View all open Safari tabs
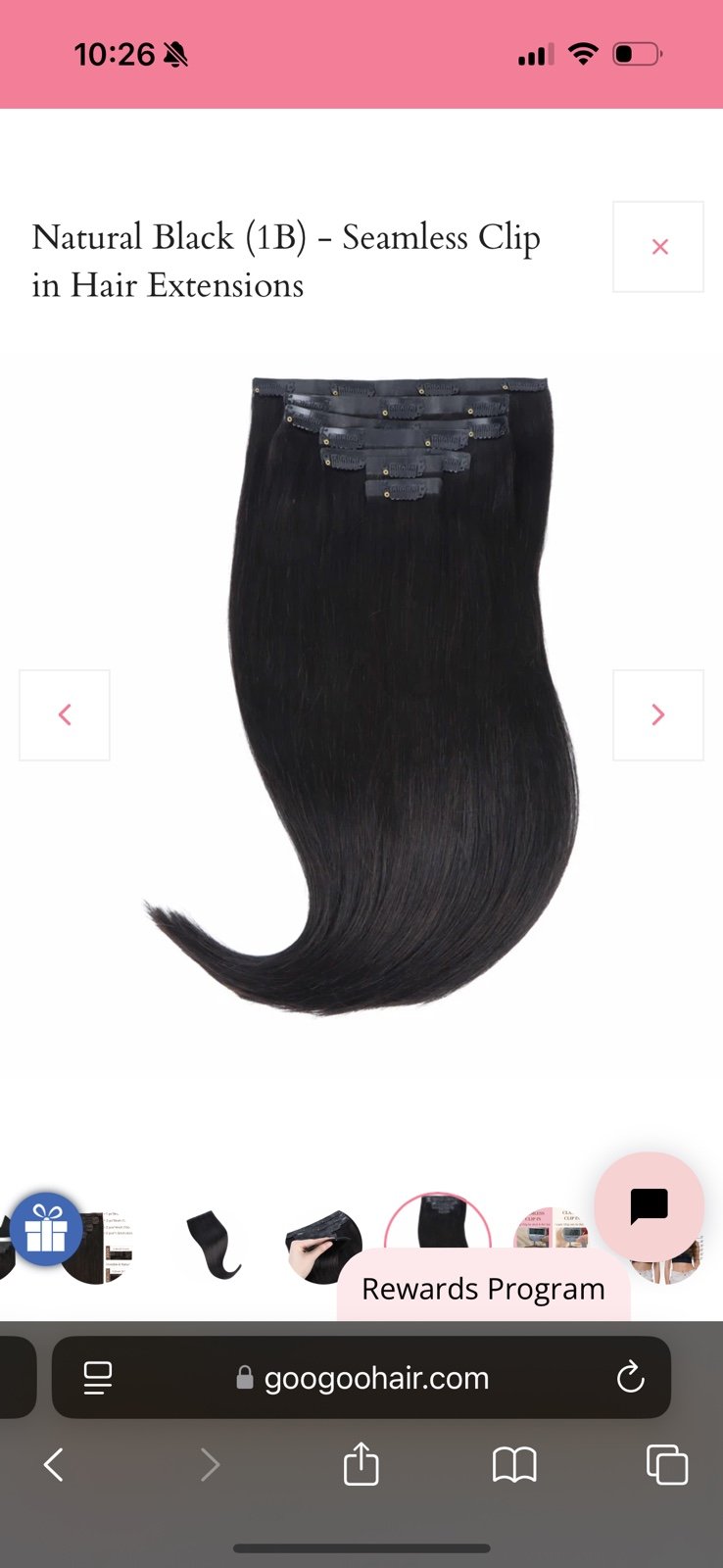The width and height of the screenshot is (723, 1568). (x=667, y=1465)
